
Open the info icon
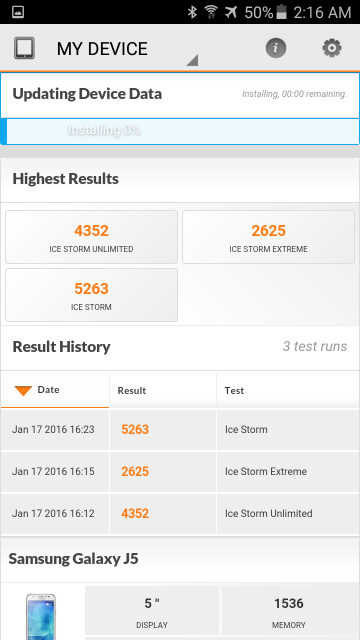[276, 48]
